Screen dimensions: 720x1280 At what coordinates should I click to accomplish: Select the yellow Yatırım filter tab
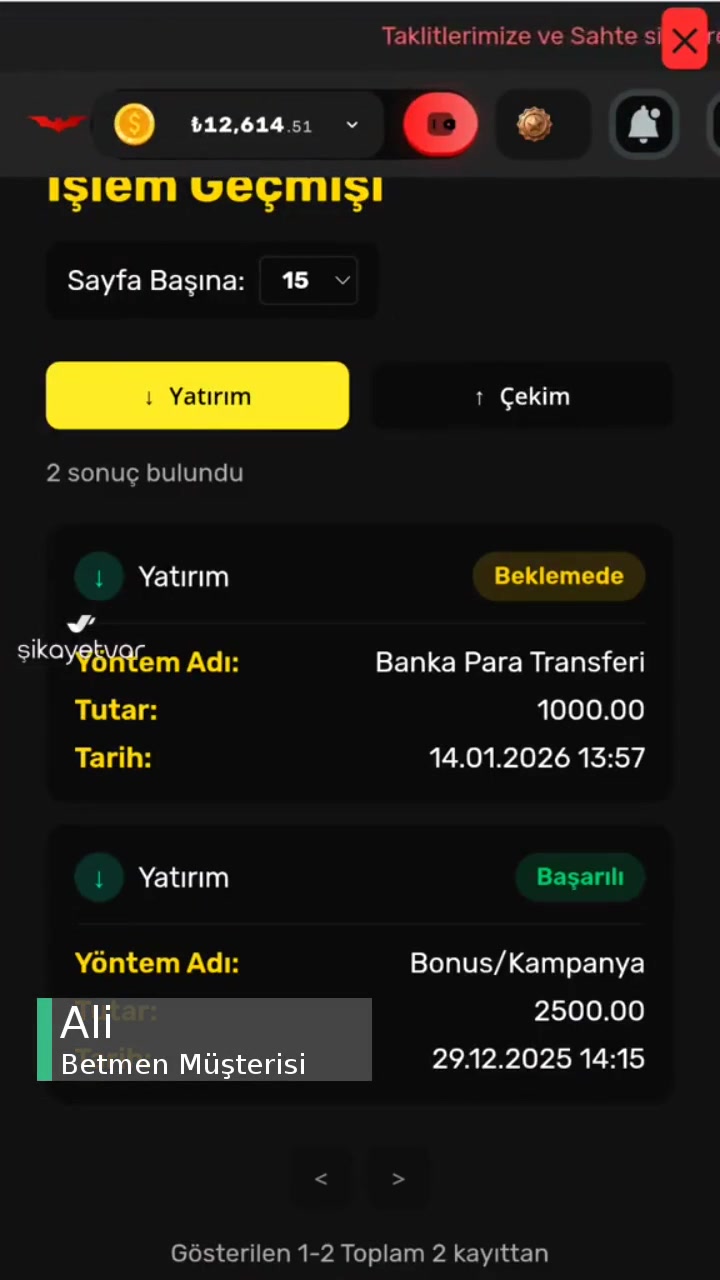(197, 395)
